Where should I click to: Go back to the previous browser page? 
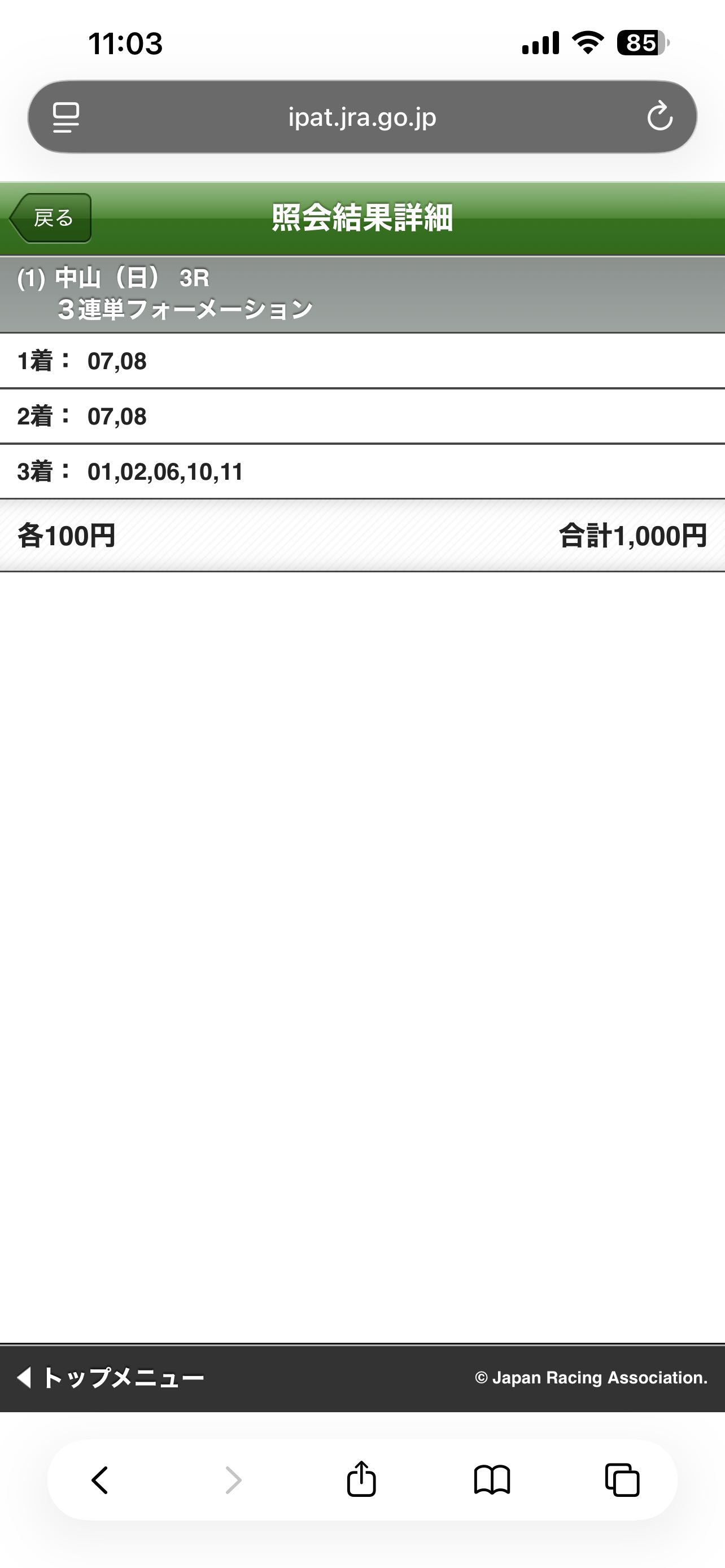pos(100,1480)
